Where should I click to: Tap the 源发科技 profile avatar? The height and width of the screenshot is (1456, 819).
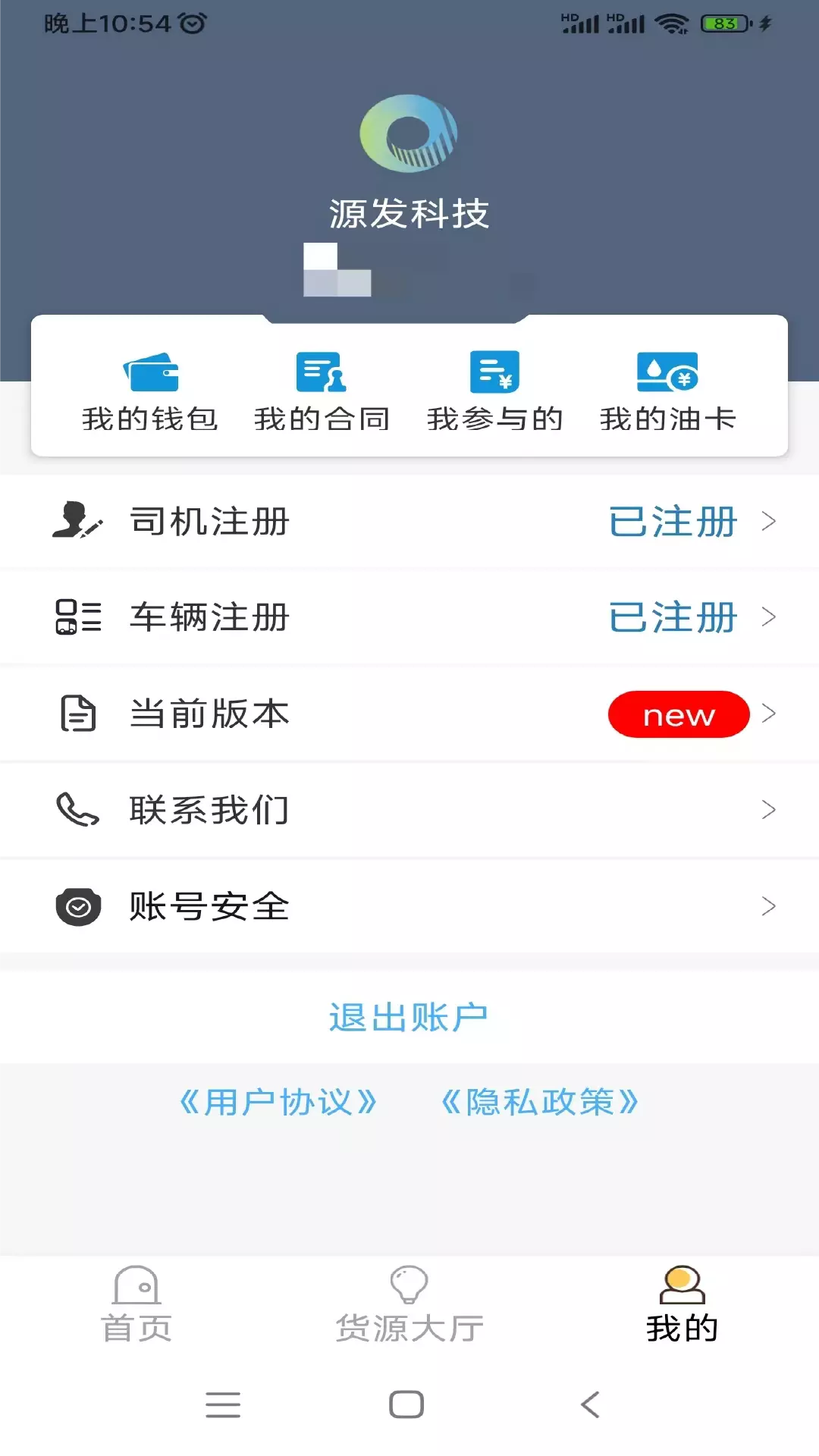pyautogui.click(x=409, y=133)
